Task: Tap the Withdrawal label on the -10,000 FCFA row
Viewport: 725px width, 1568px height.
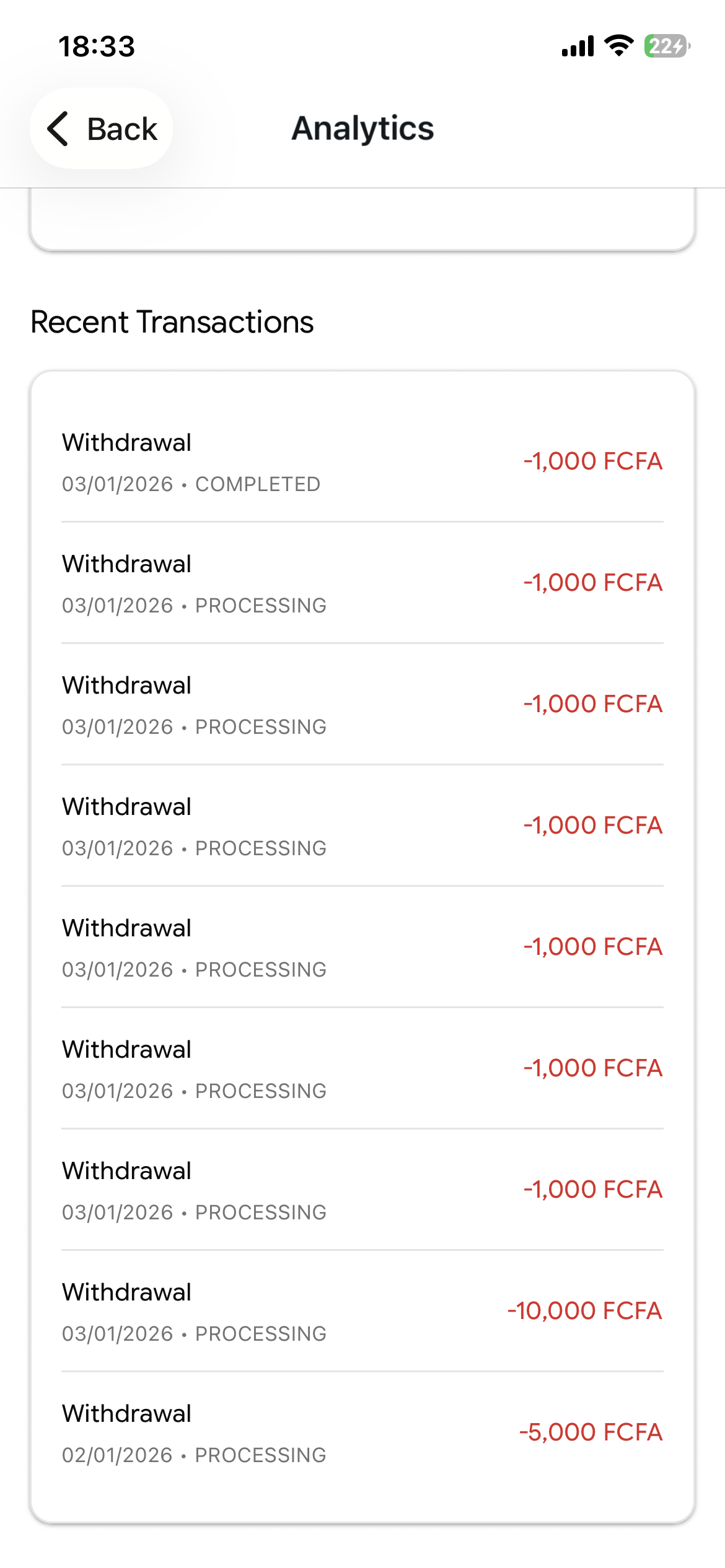Action: coord(126,1292)
